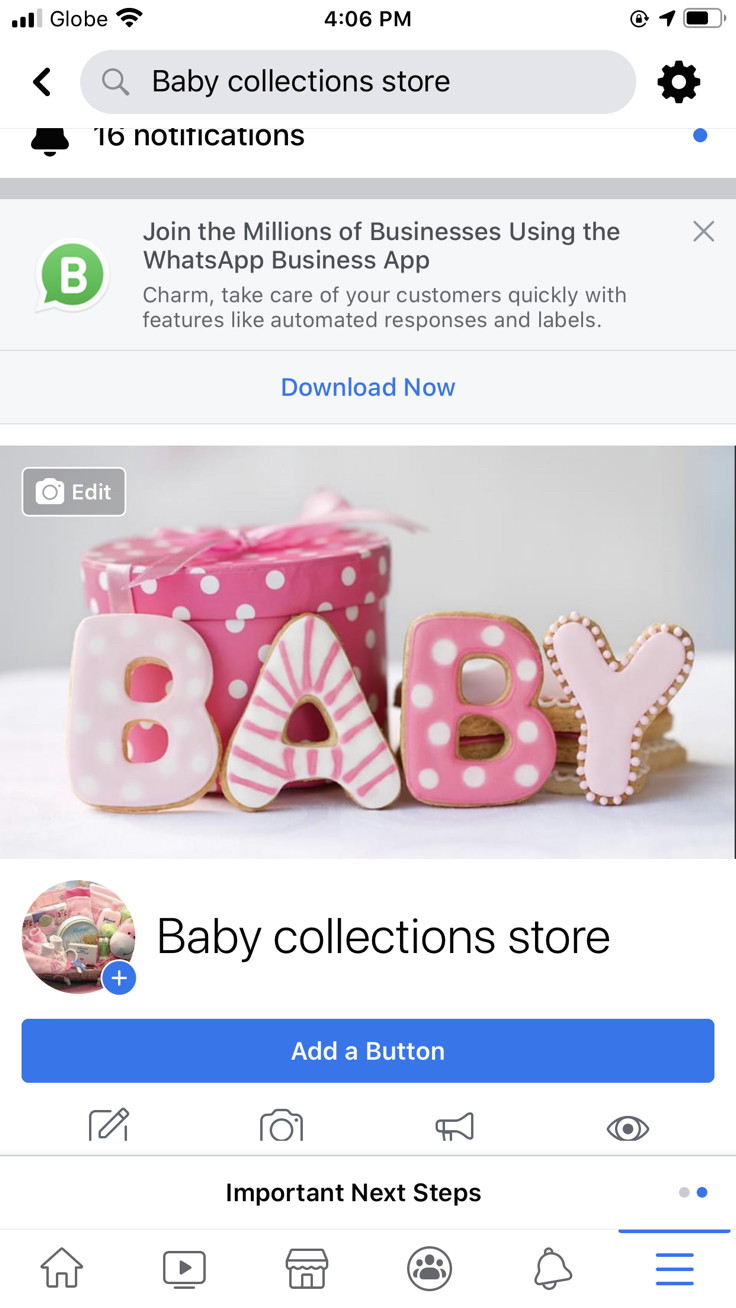Tap the camera icon to add a photo
736x1308 pixels.
[x=282, y=1127]
